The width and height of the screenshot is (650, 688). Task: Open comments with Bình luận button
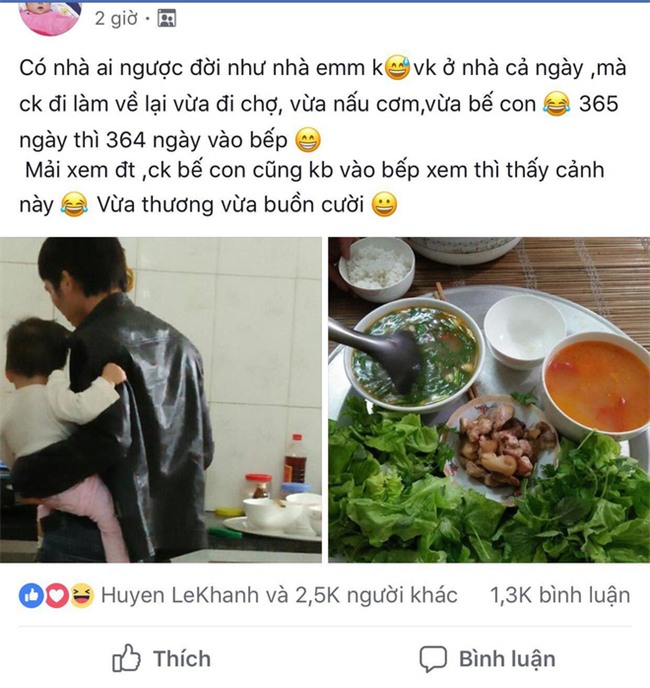(486, 659)
